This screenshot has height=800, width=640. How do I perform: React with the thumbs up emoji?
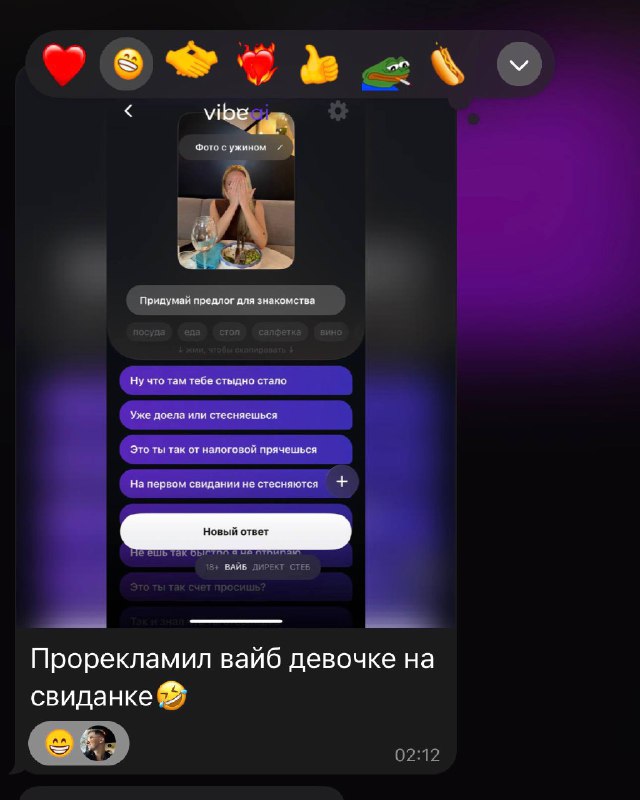click(x=319, y=65)
